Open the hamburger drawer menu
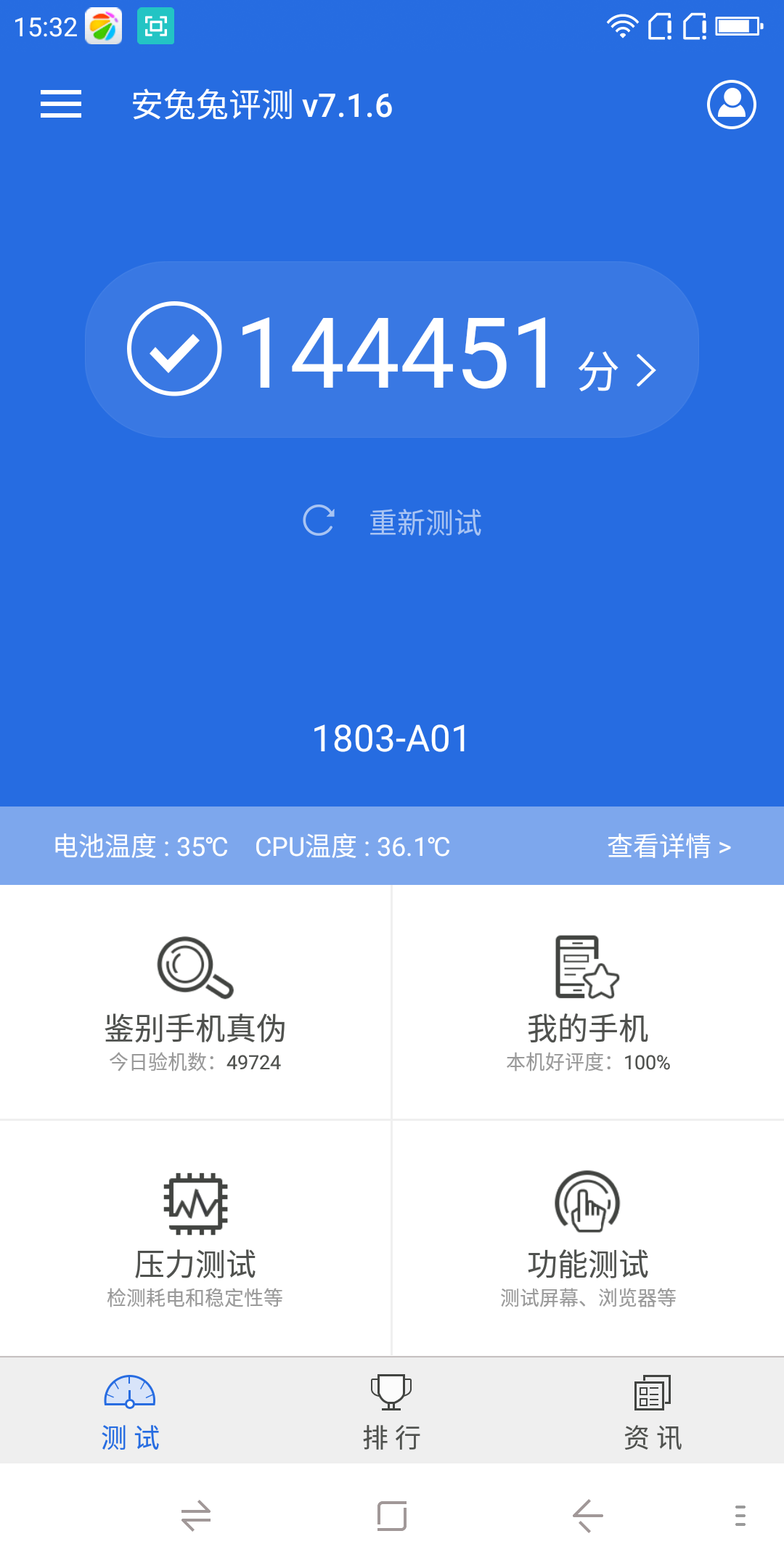The height and width of the screenshot is (1568, 784). [x=61, y=105]
